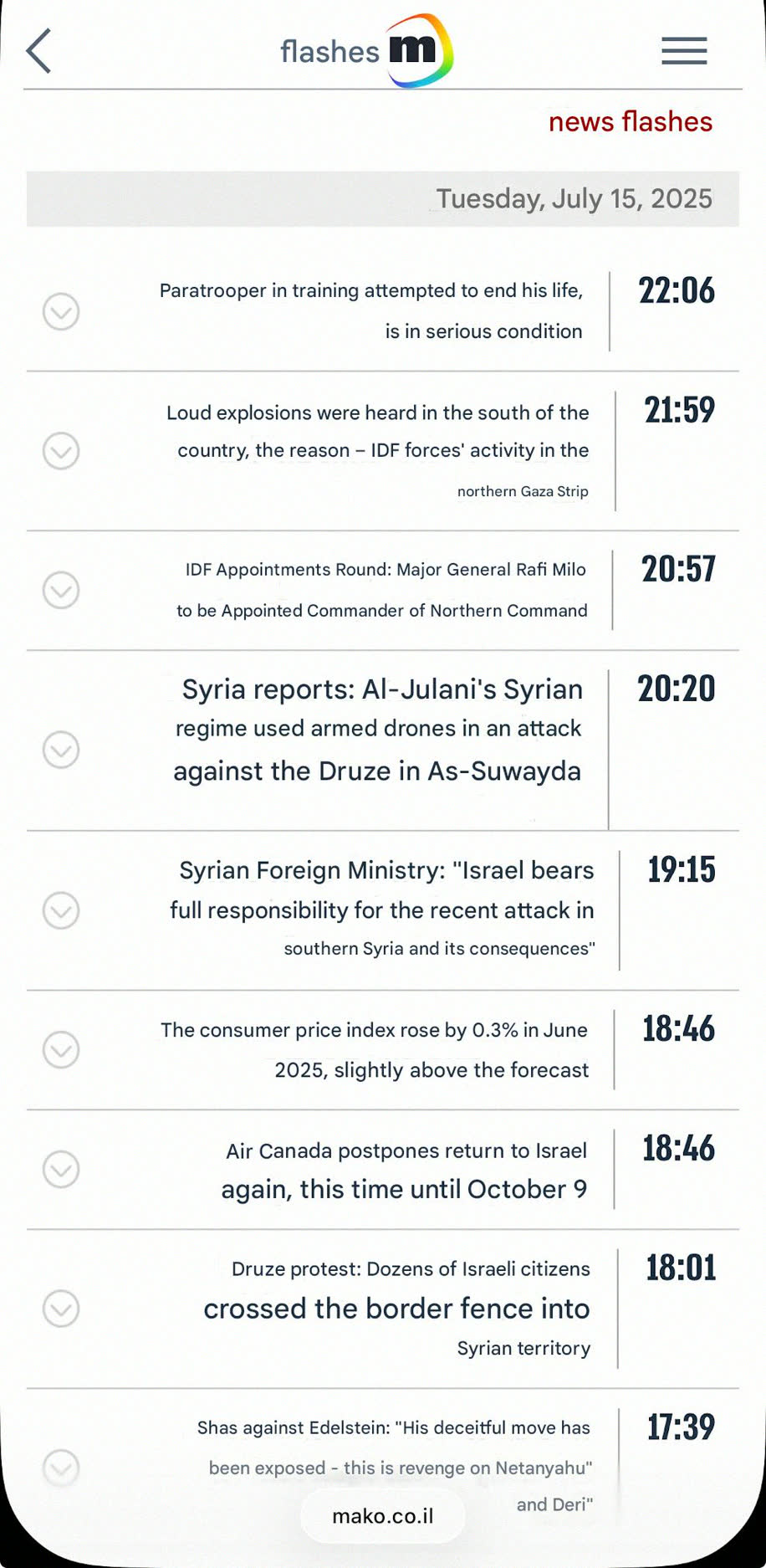
Task: Expand the consumer price index flash
Action: (x=61, y=1049)
